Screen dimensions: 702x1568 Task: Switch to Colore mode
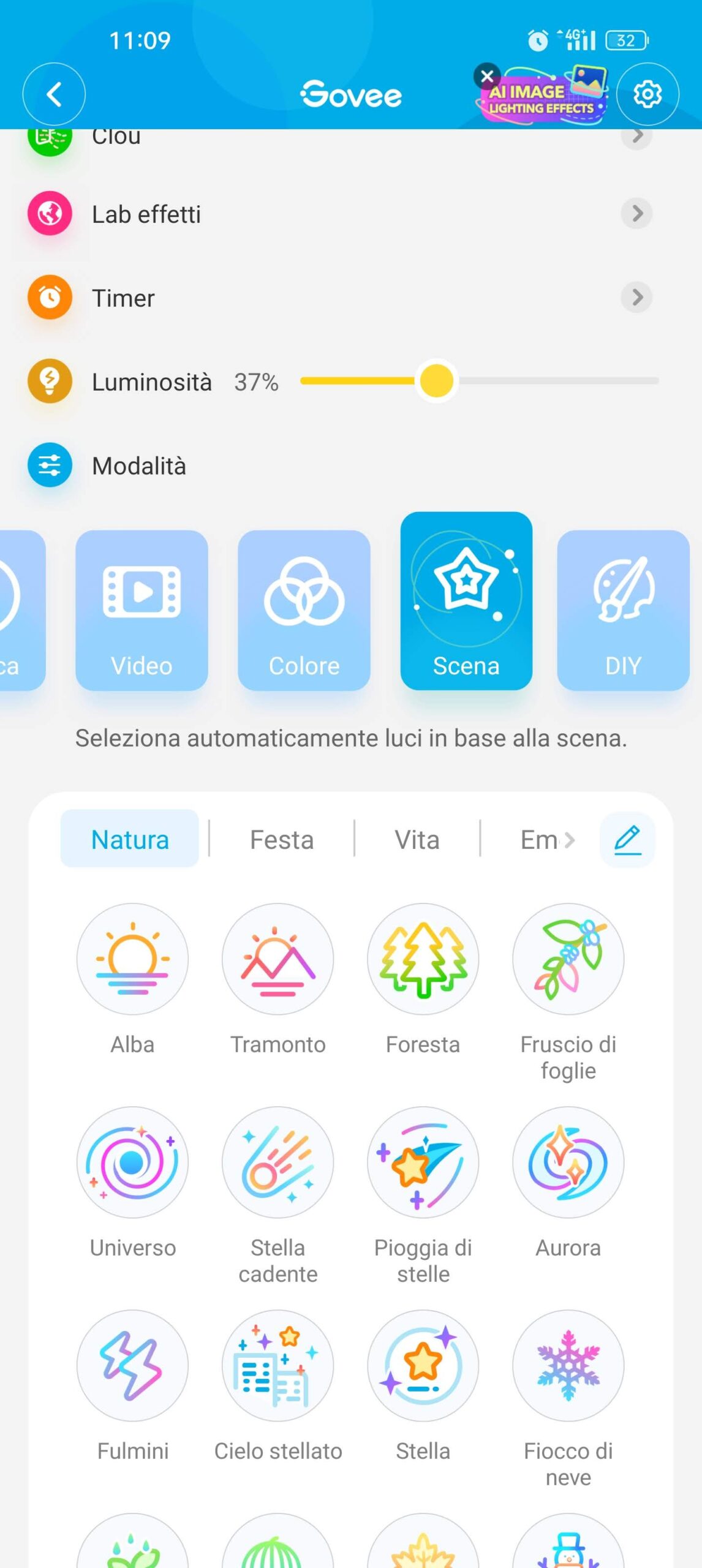pos(304,610)
